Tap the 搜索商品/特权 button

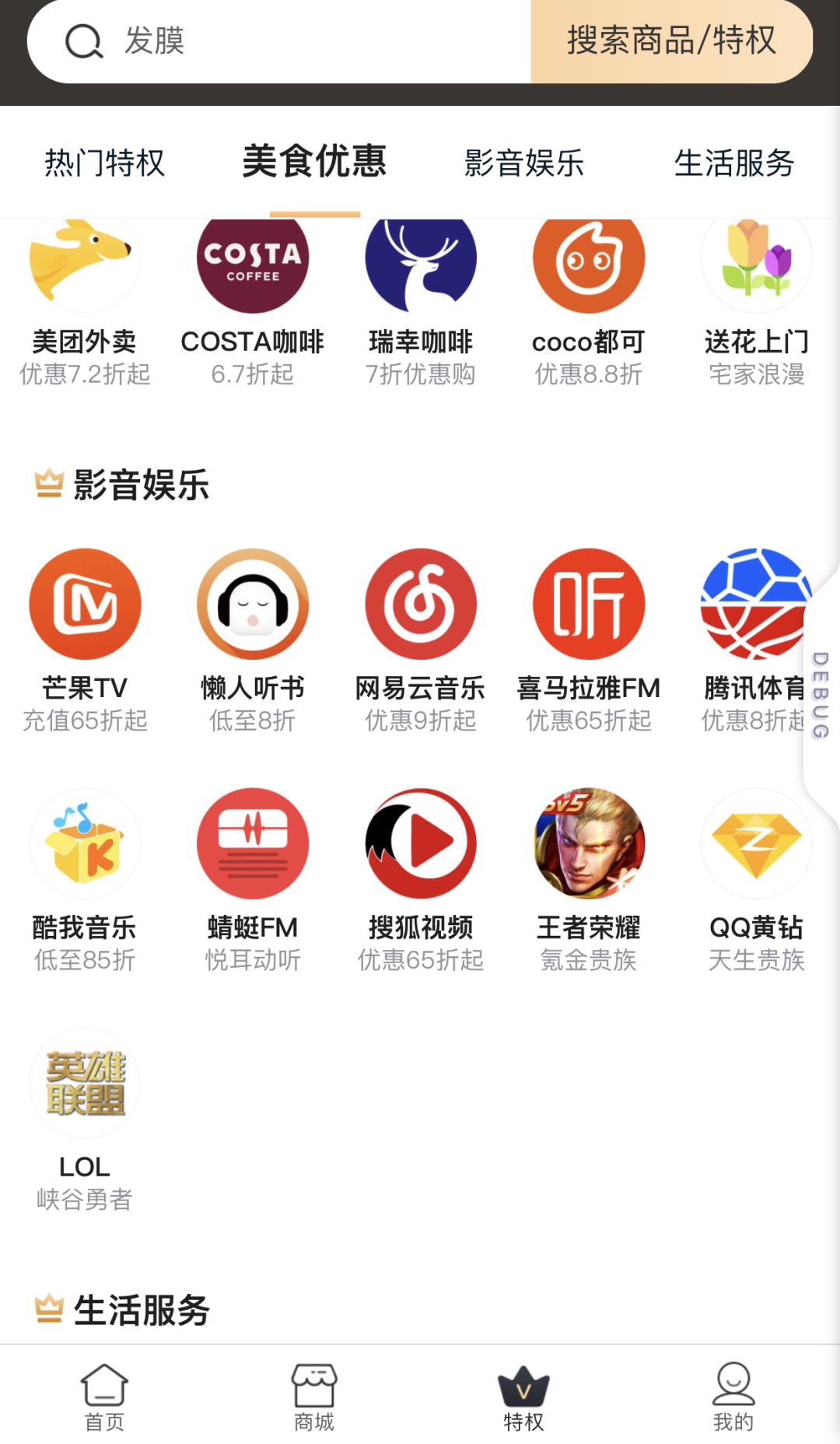coord(670,40)
